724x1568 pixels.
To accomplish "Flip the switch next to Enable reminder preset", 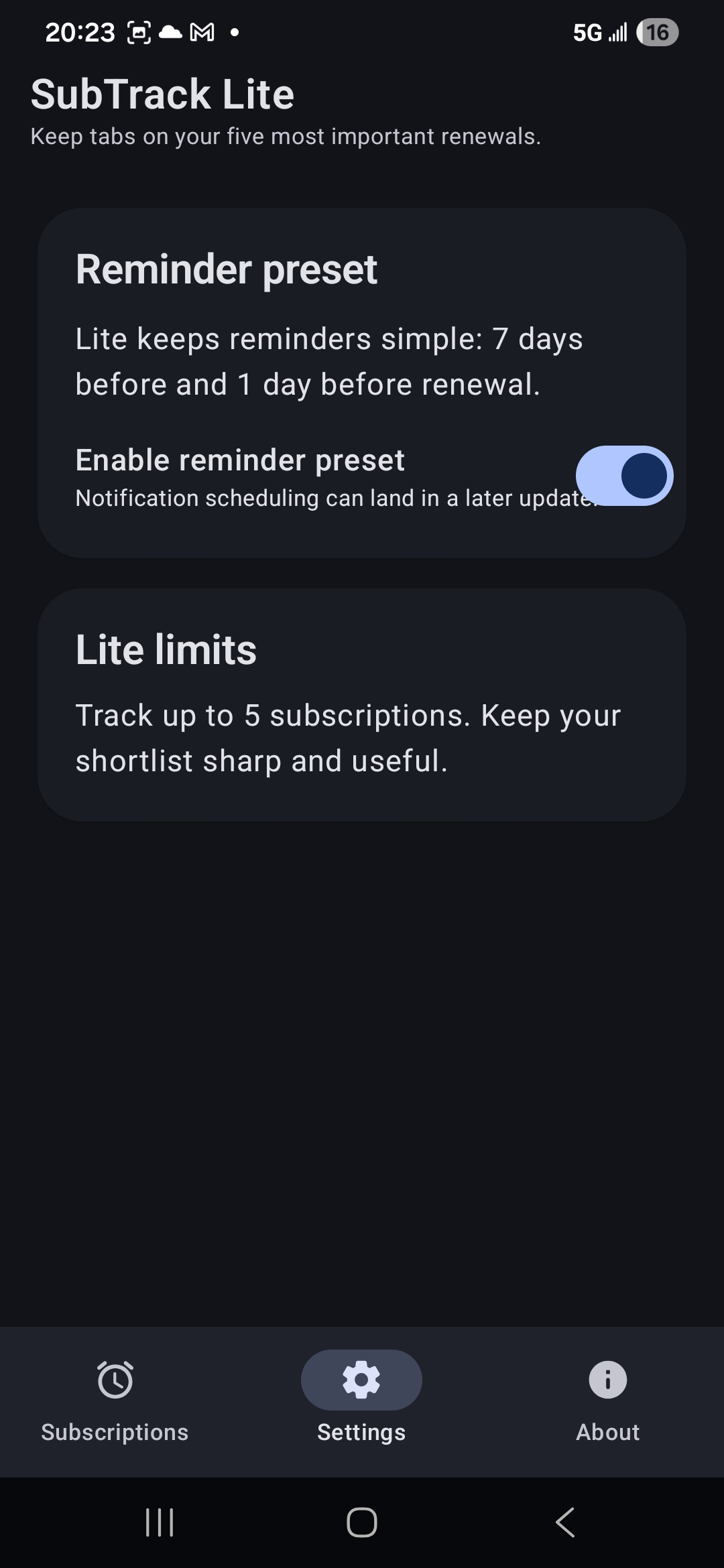I will (623, 476).
